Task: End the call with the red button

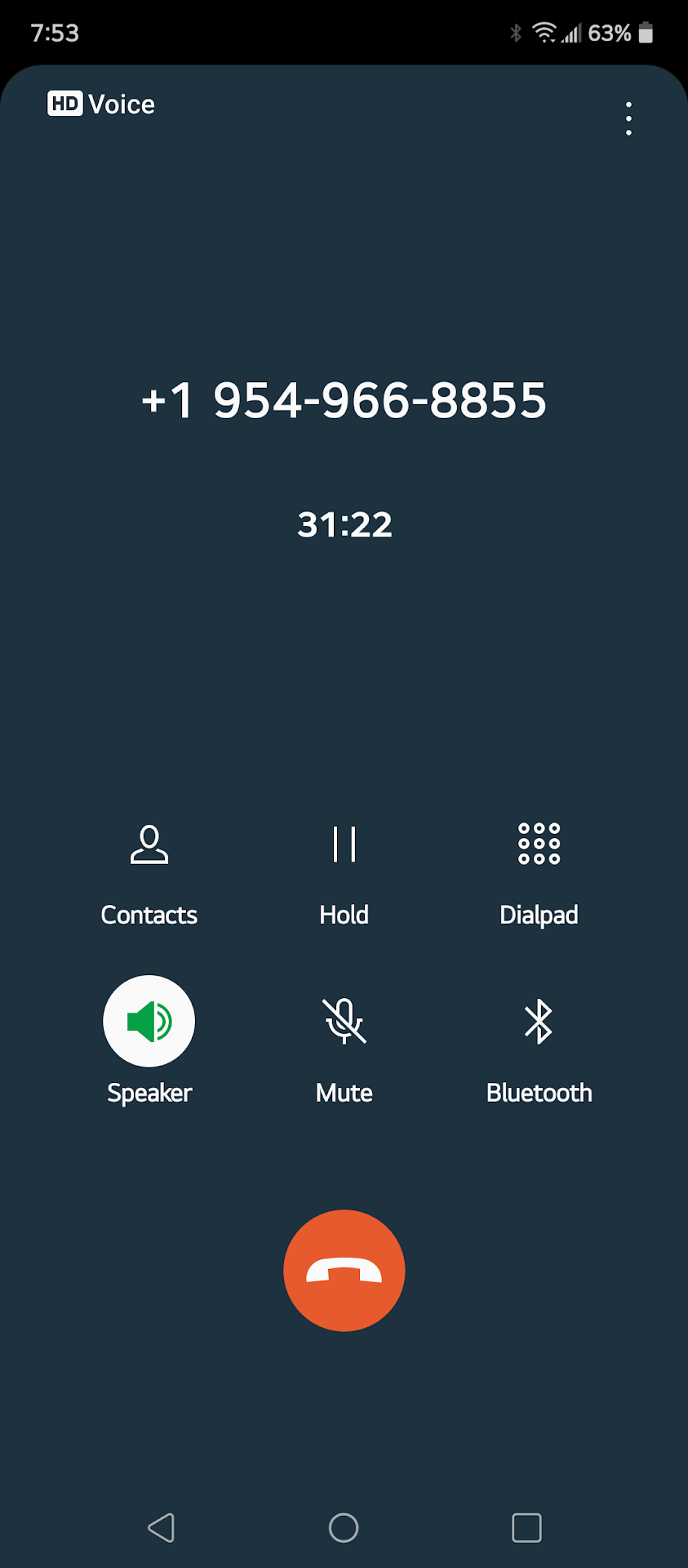Action: pos(344,1270)
